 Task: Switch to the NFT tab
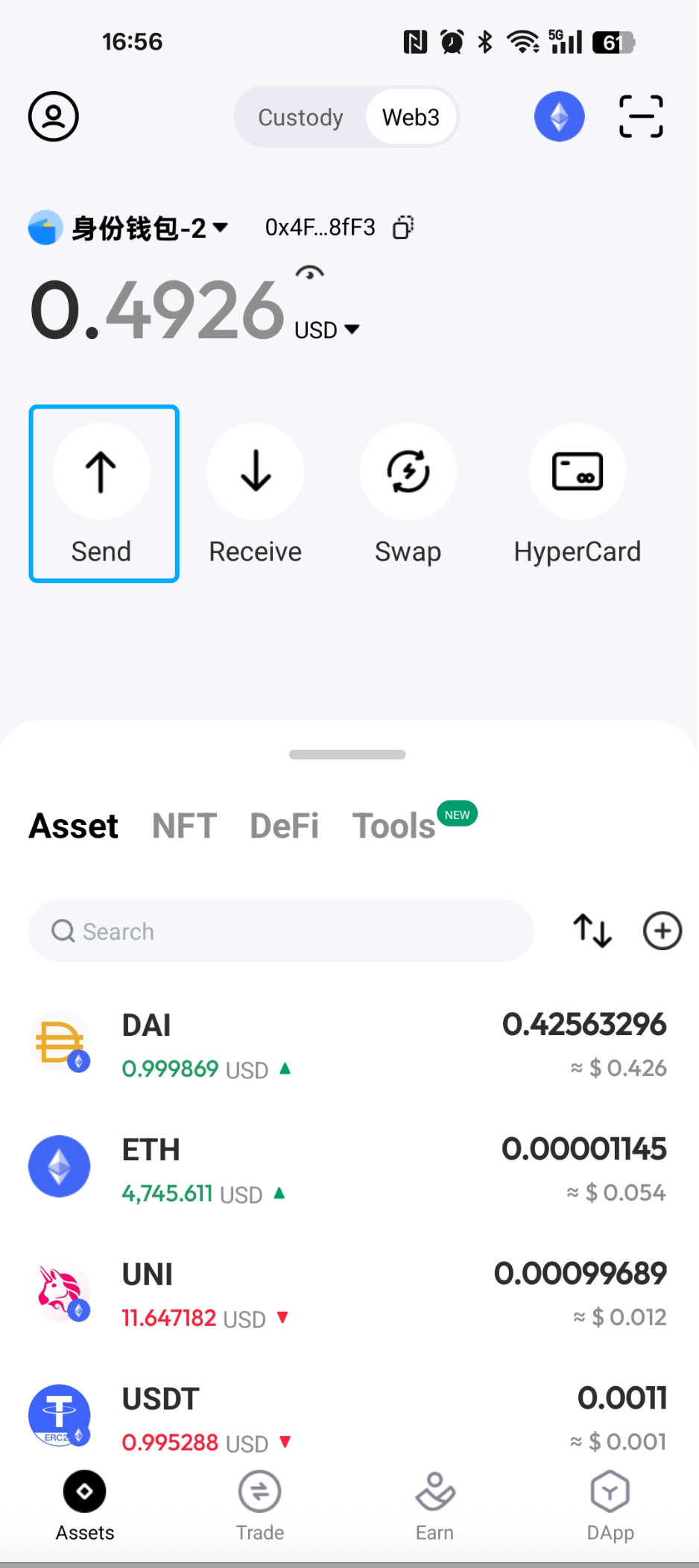point(184,826)
